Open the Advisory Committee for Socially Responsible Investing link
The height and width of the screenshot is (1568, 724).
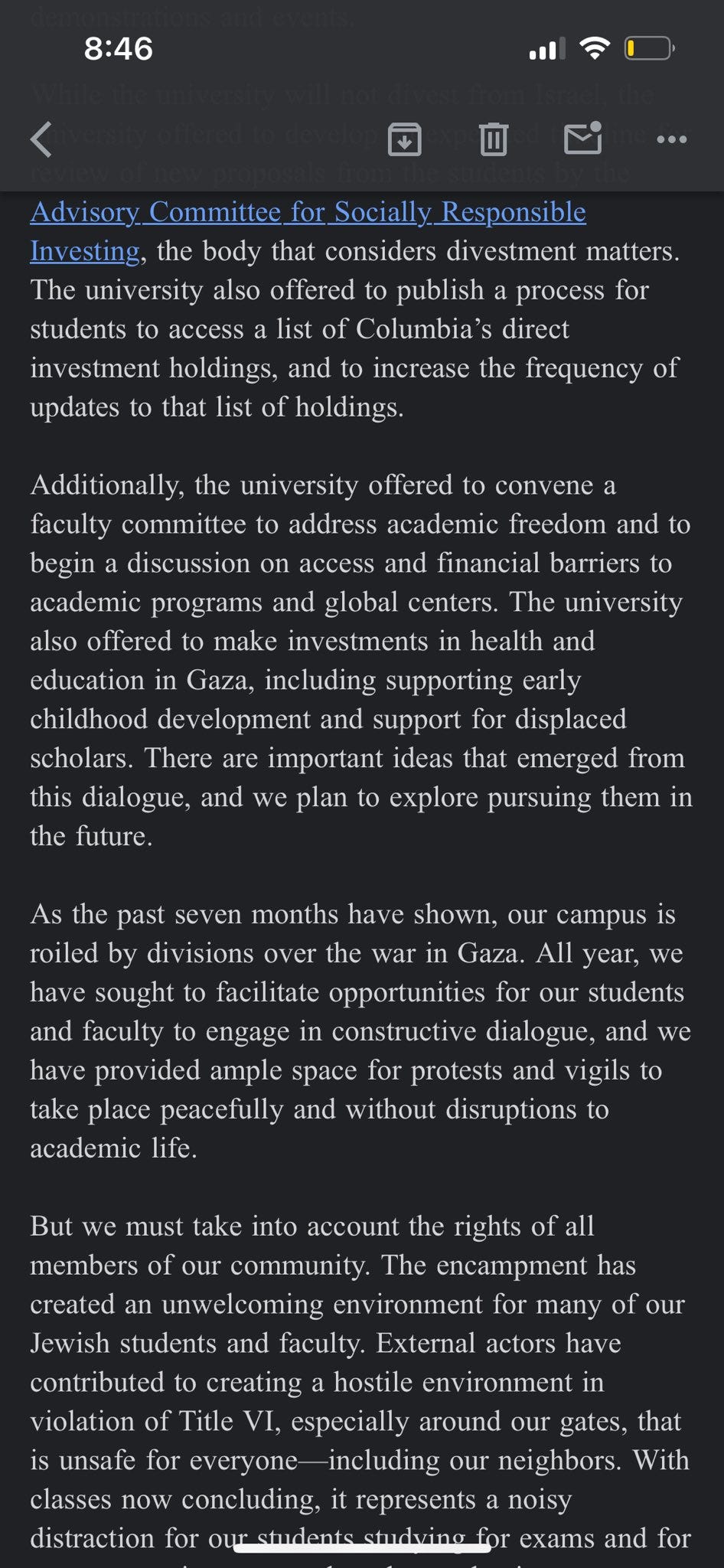coord(306,213)
